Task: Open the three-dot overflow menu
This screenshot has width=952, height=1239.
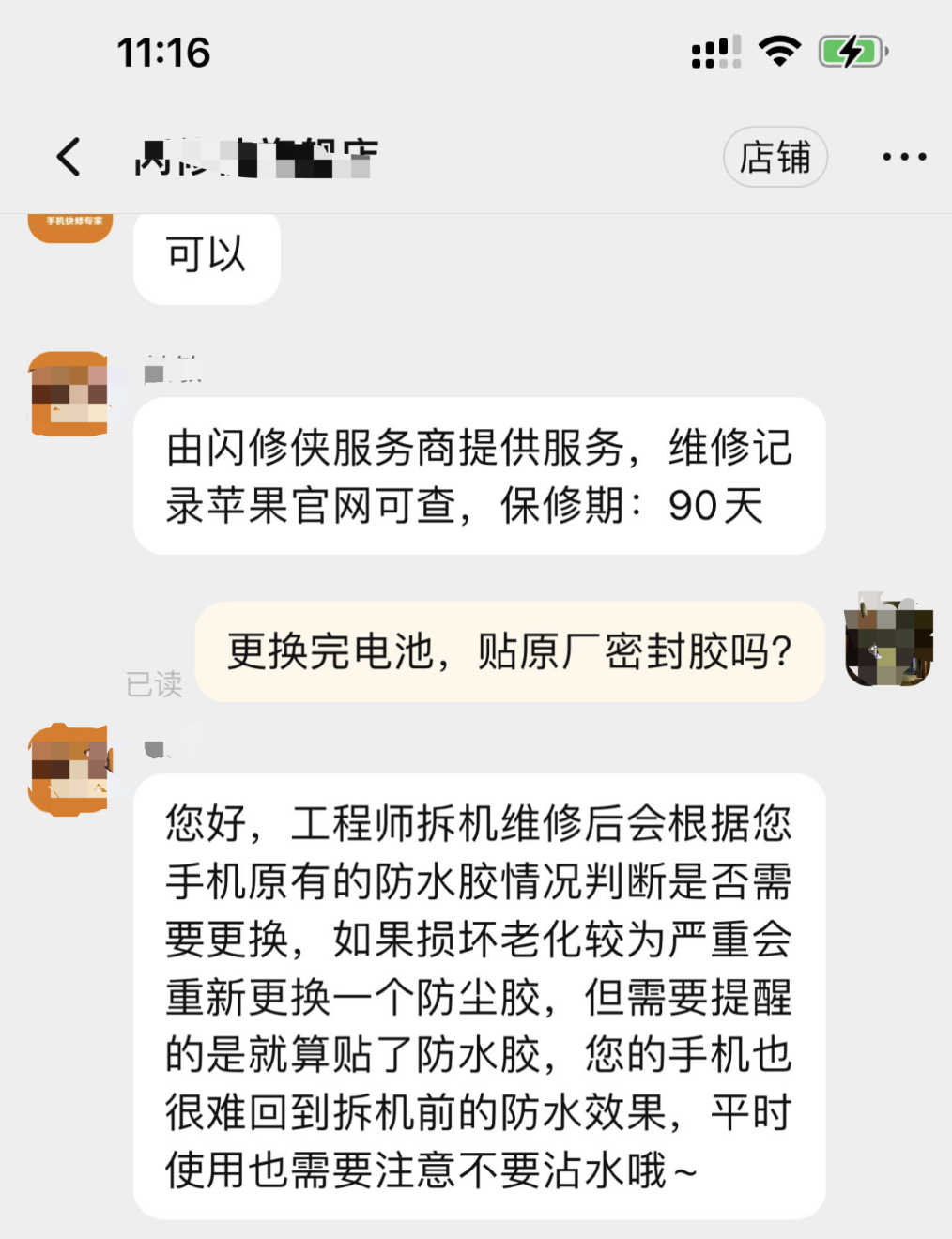Action: [x=904, y=157]
